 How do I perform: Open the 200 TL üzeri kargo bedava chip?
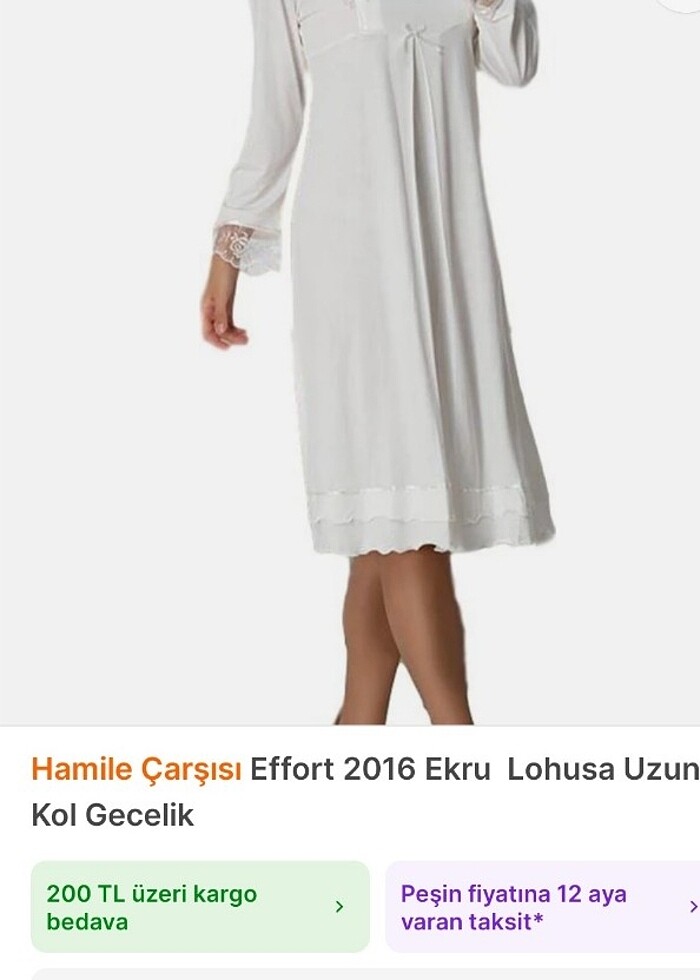(x=199, y=906)
